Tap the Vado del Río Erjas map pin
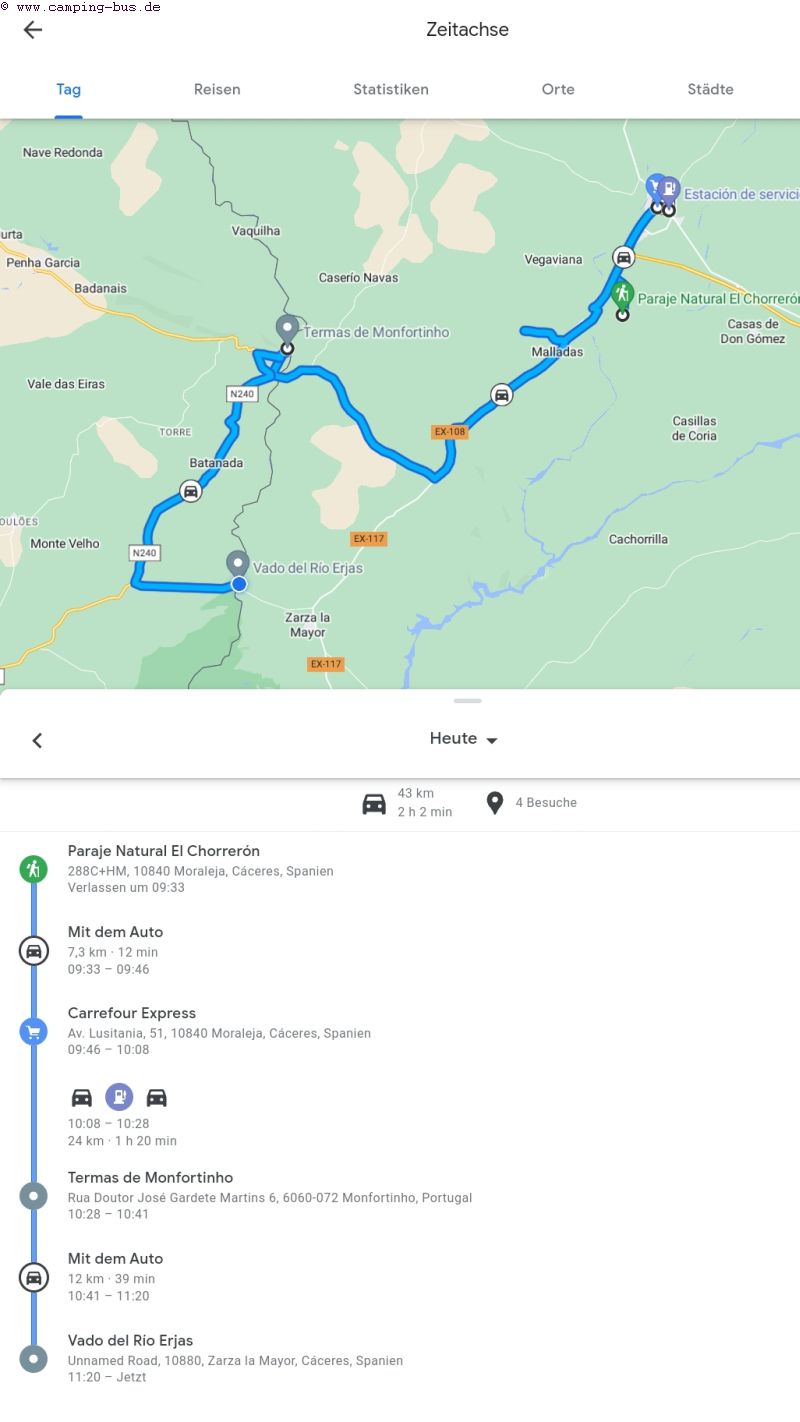The width and height of the screenshot is (800, 1422). pos(237,565)
